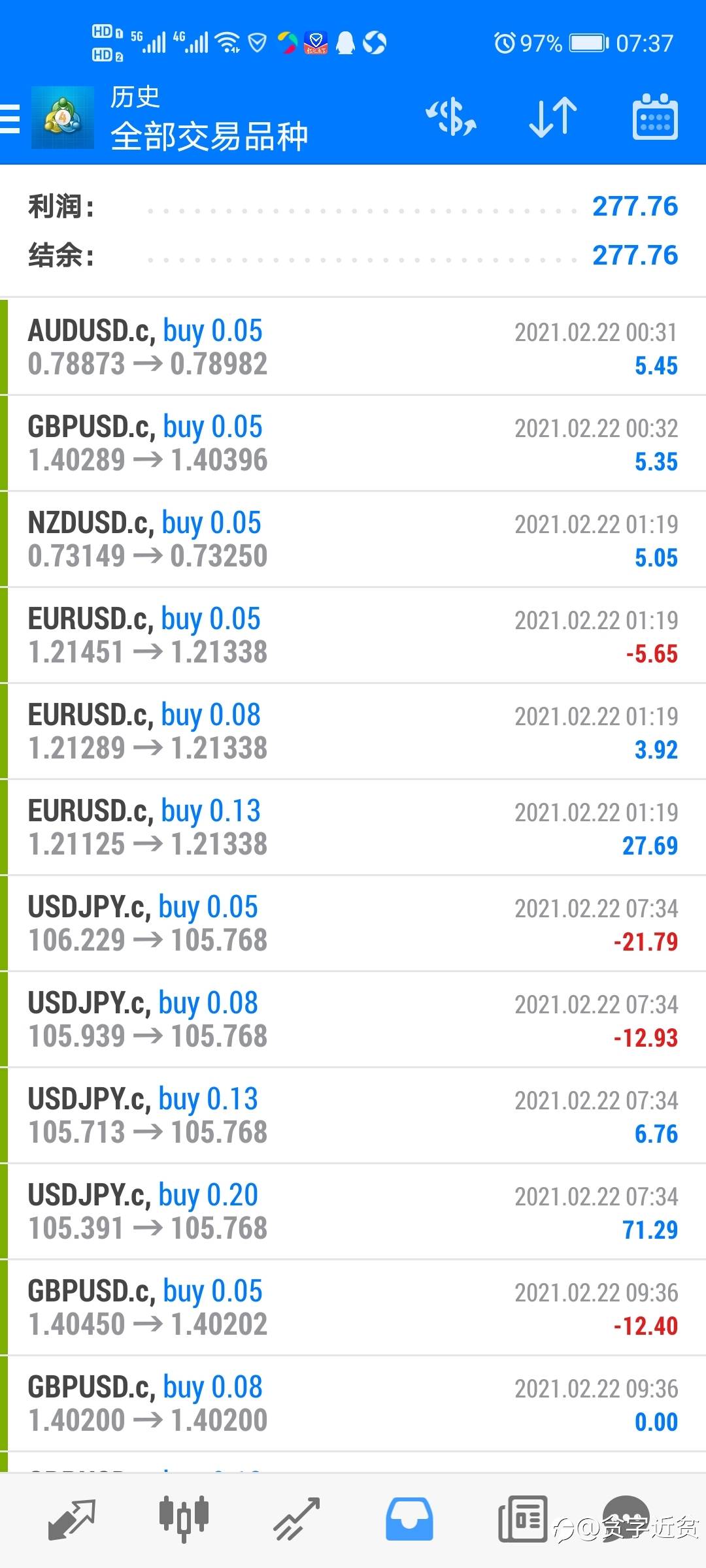Select the history inbox tab
The image size is (706, 1568).
click(x=409, y=1518)
